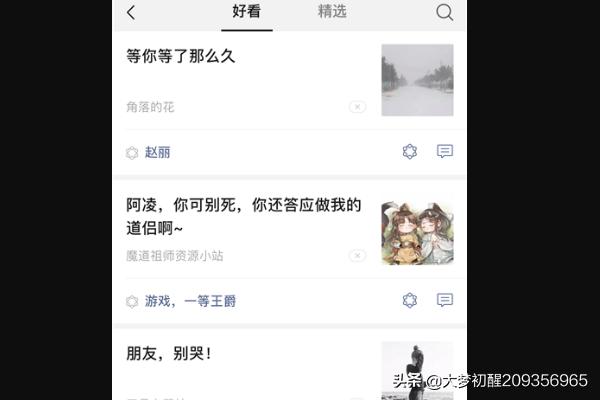600x400 pixels.
Task: Like the 魔道祖师资源小站 article
Action: click(x=409, y=300)
